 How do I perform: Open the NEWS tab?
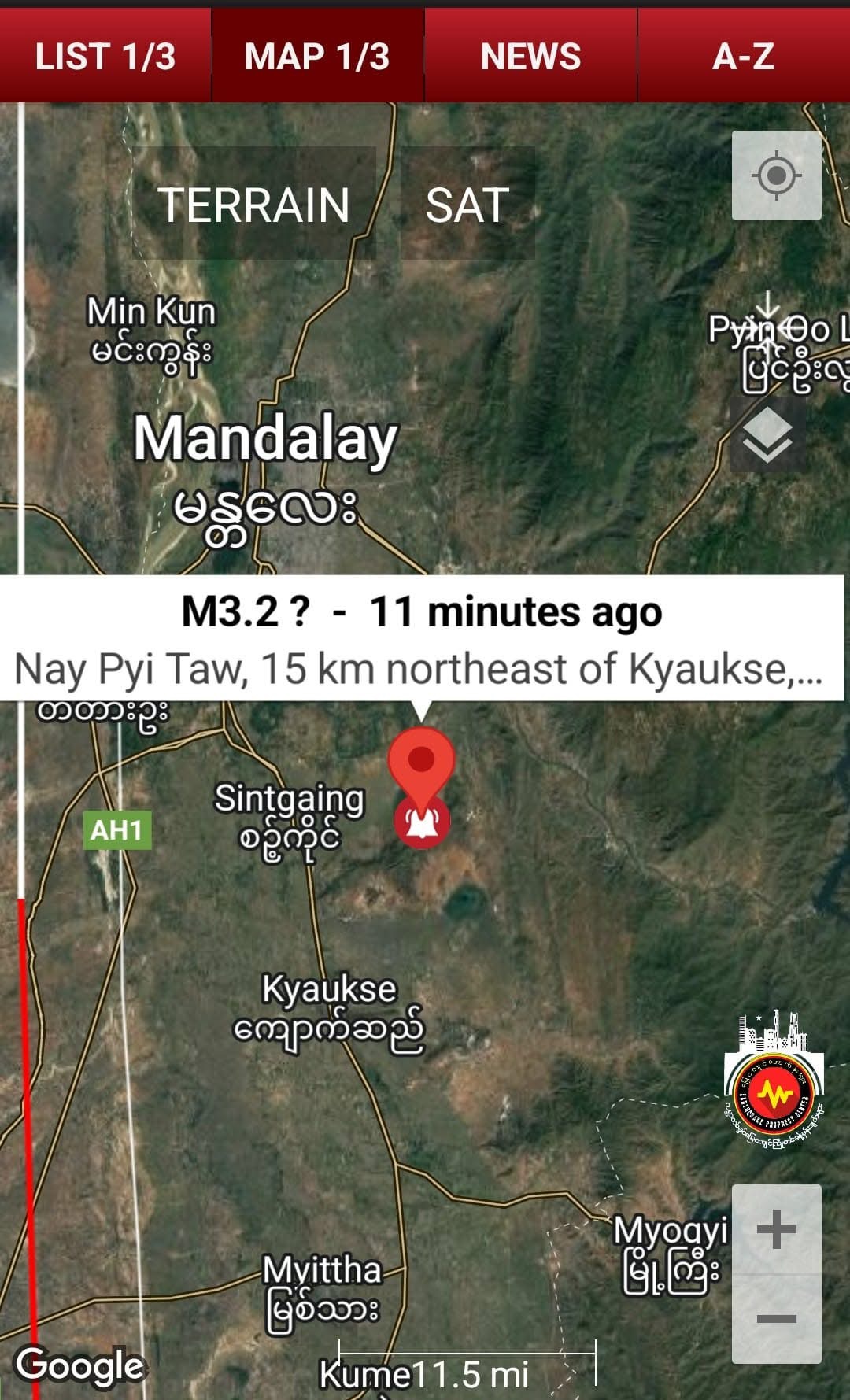click(x=530, y=56)
